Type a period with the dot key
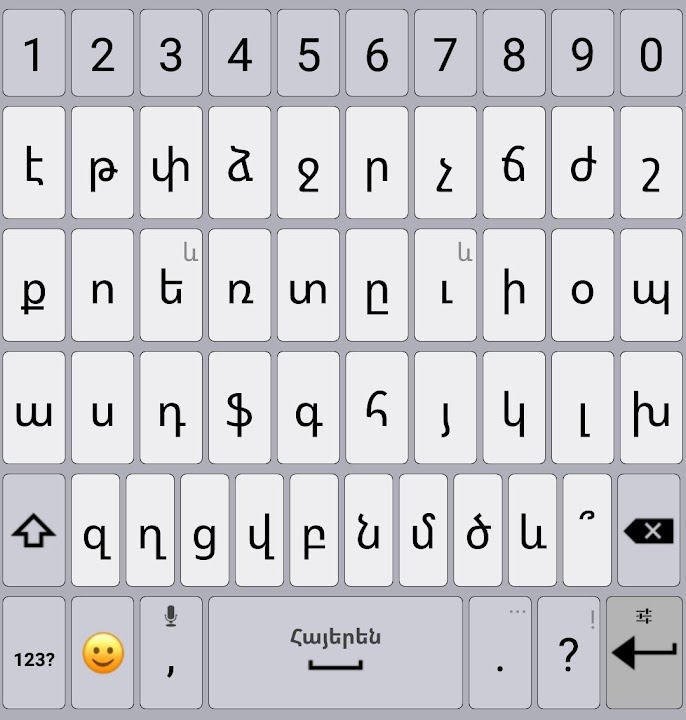The height and width of the screenshot is (720, 686). 500,654
